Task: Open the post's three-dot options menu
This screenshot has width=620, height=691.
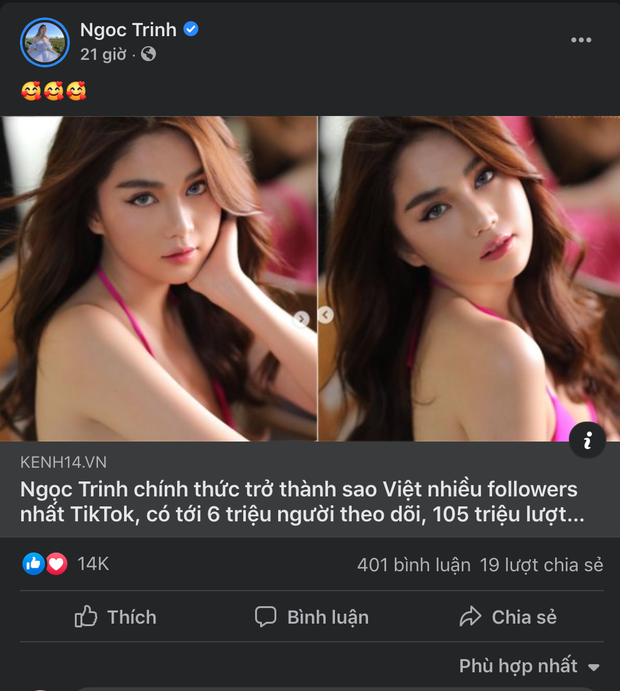Action: tap(582, 40)
